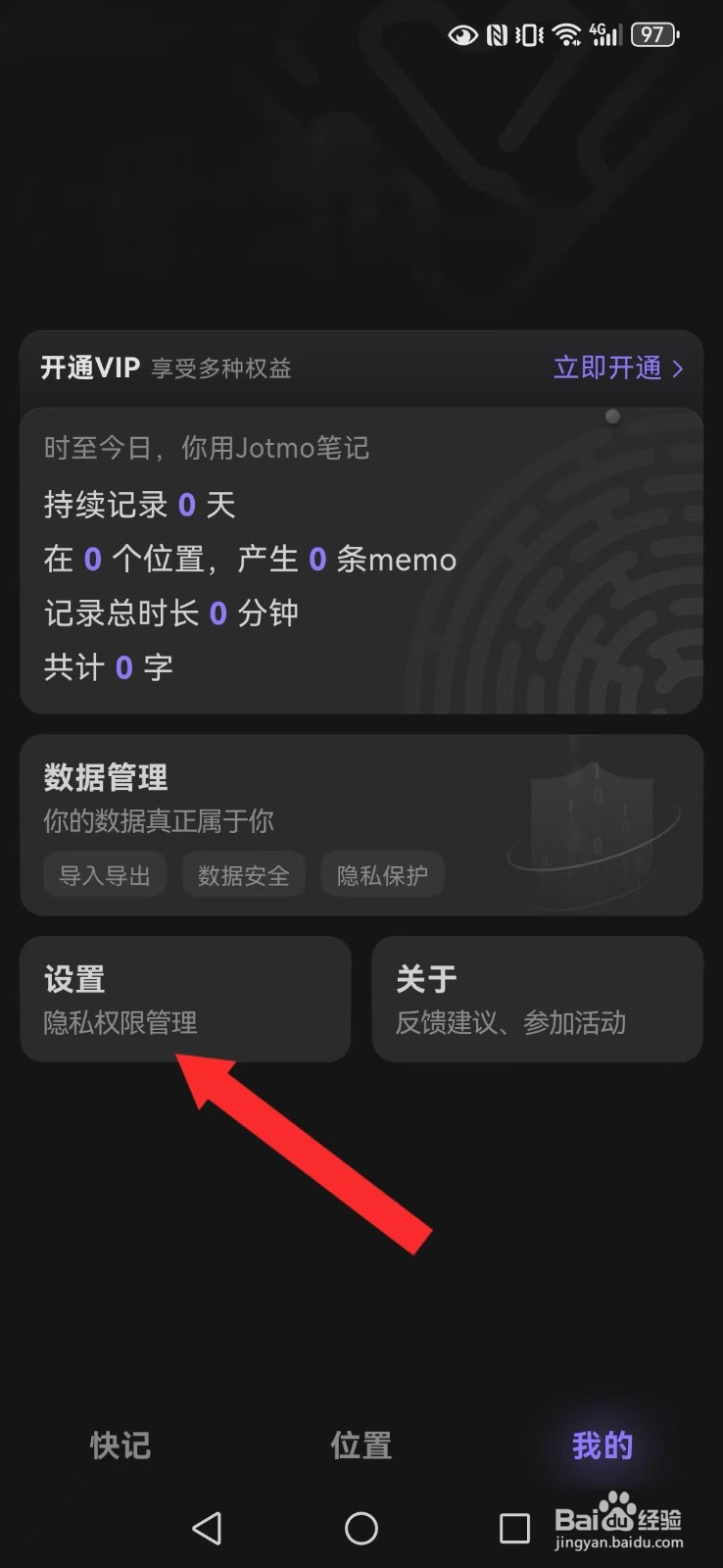Open jingyan.baidu.com watermark link
Viewport: 723px width, 1568px height.
click(x=617, y=1543)
